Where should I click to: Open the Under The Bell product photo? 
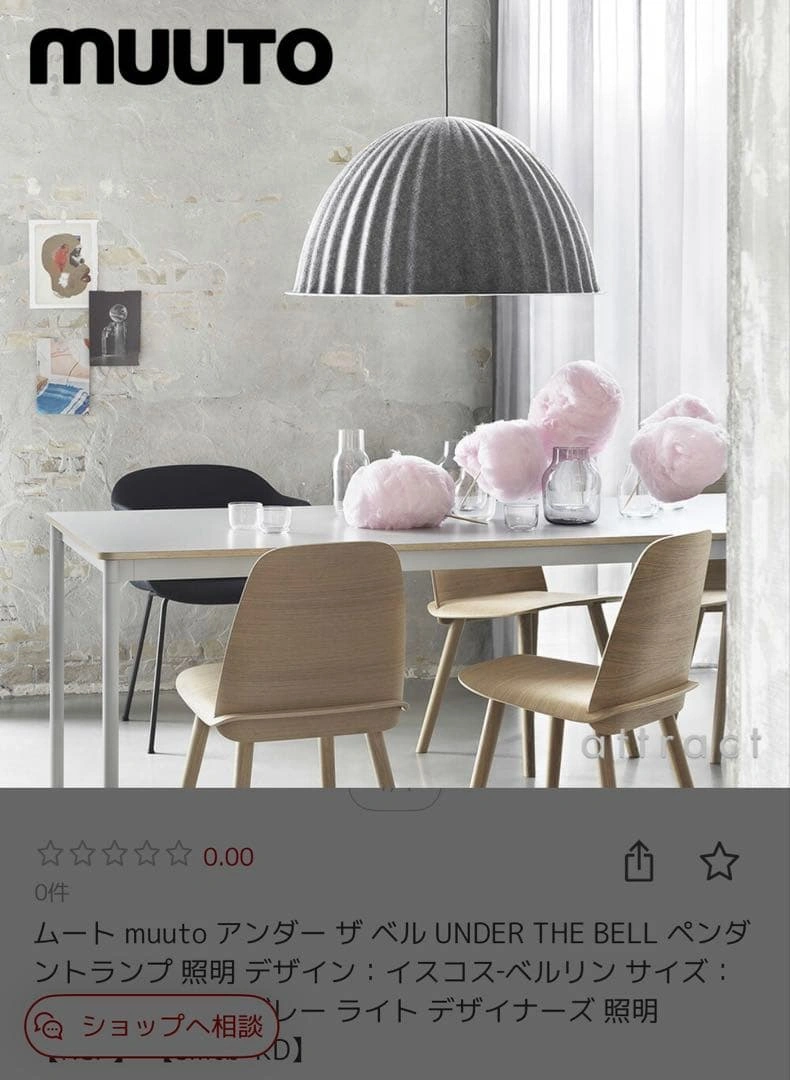[394, 400]
